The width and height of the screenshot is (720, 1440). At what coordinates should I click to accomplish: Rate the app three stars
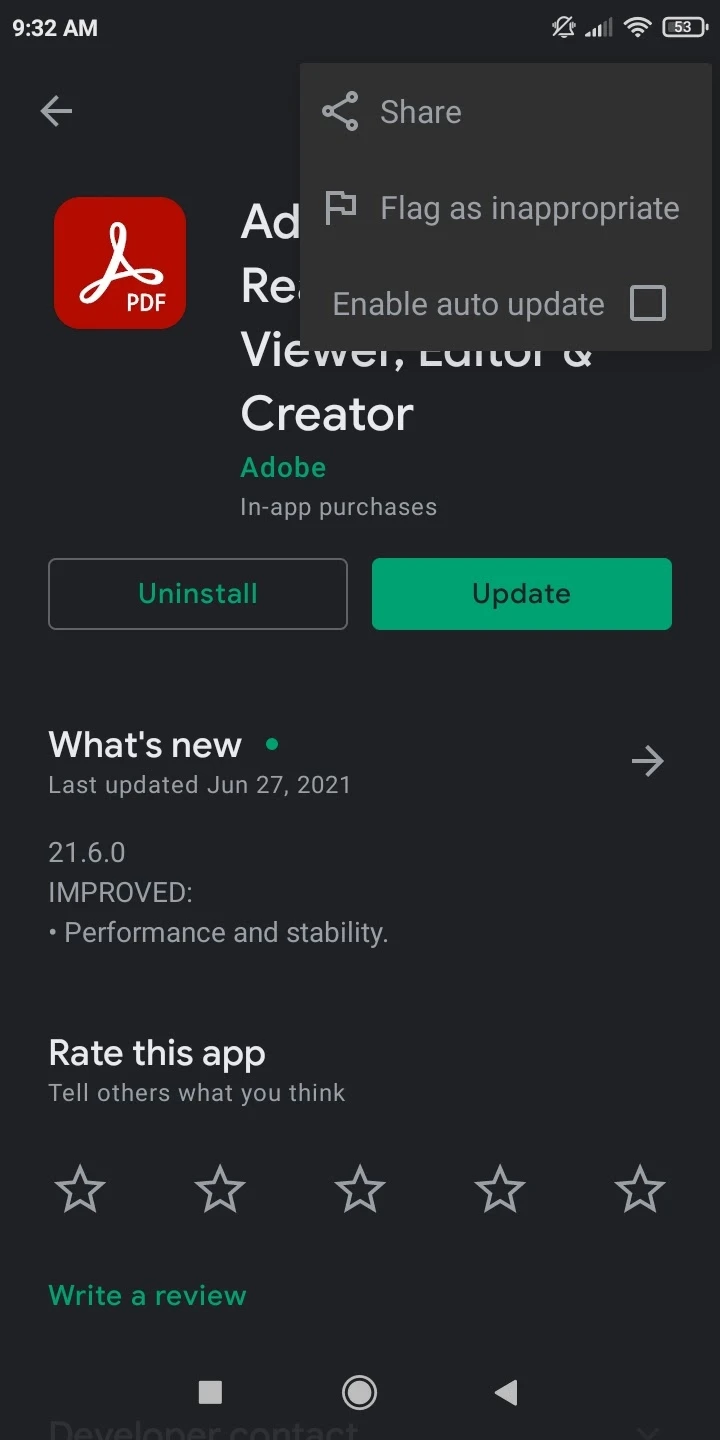(360, 1190)
